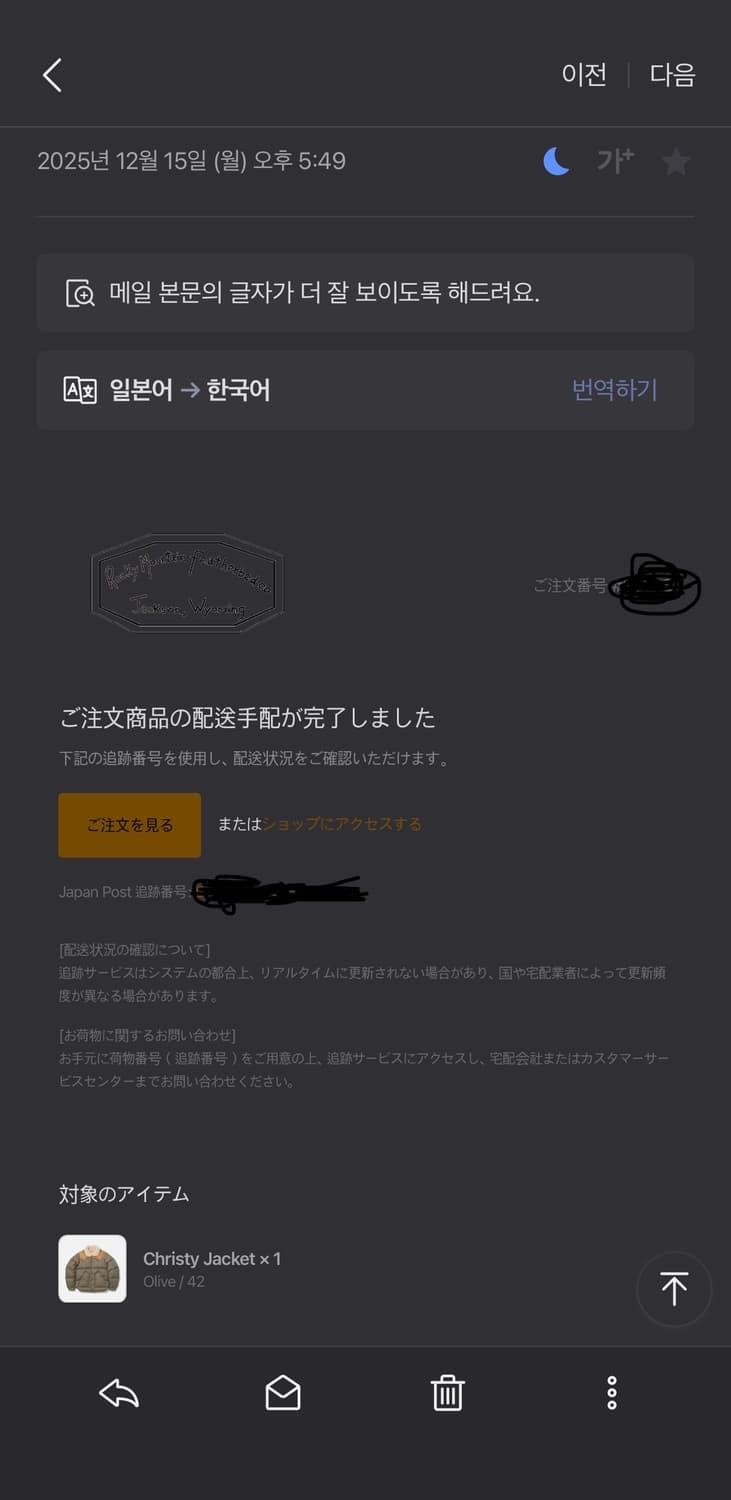Screen dimensions: 731x1500
Task: Tap the reply arrow icon in bottom toolbar
Action: tap(118, 1392)
